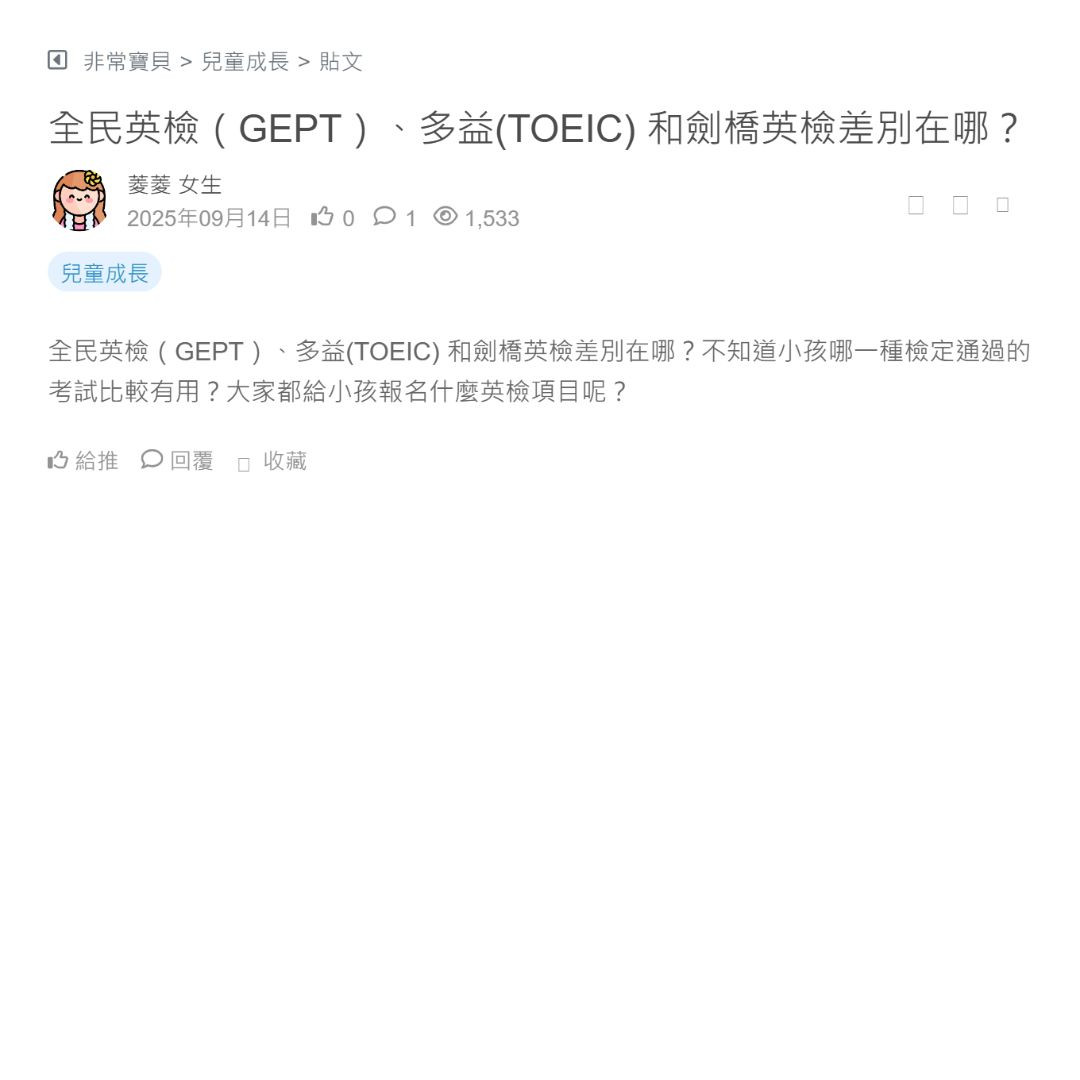Open the 非常寶貝 breadcrumb link
1080x1080 pixels.
[127, 62]
